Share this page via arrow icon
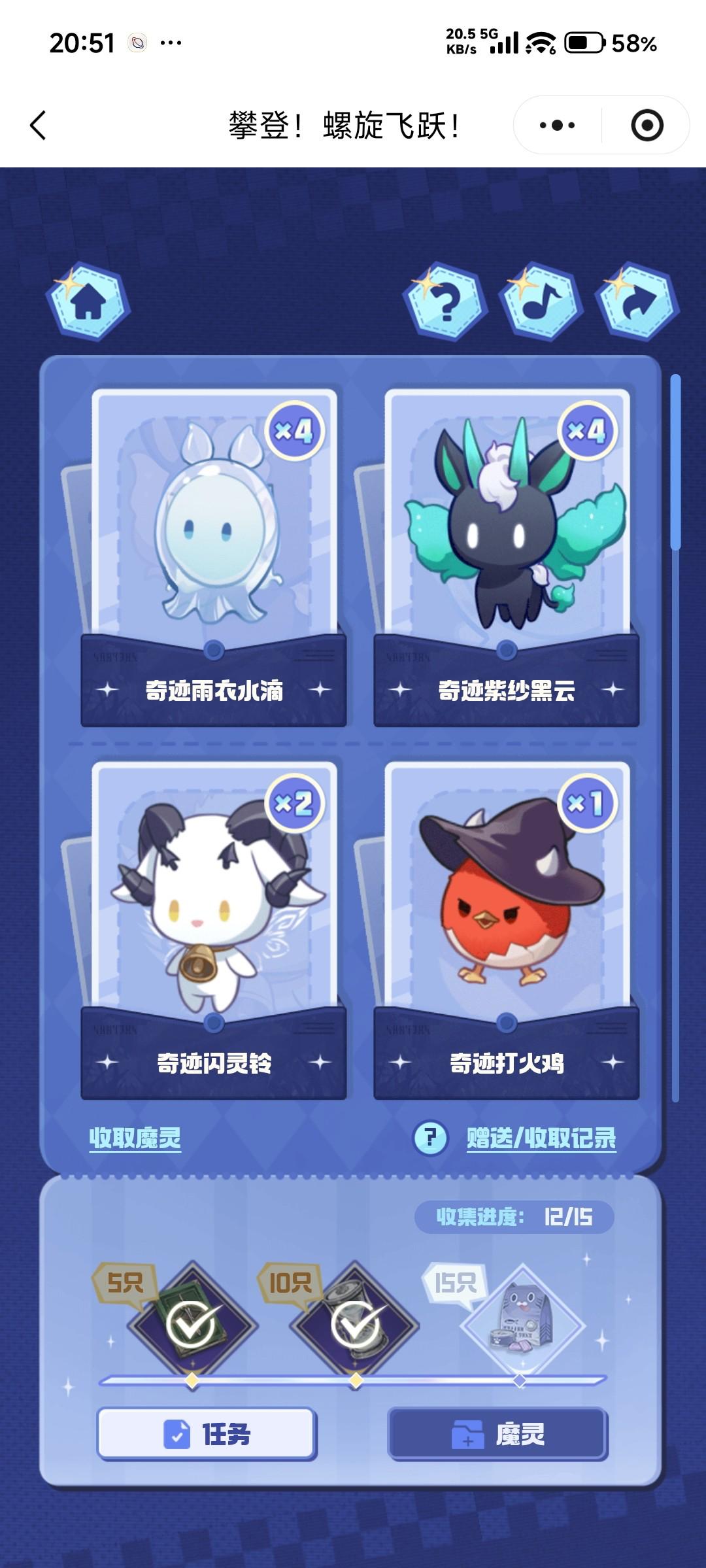Viewport: 706px width, 1568px height. (x=637, y=302)
